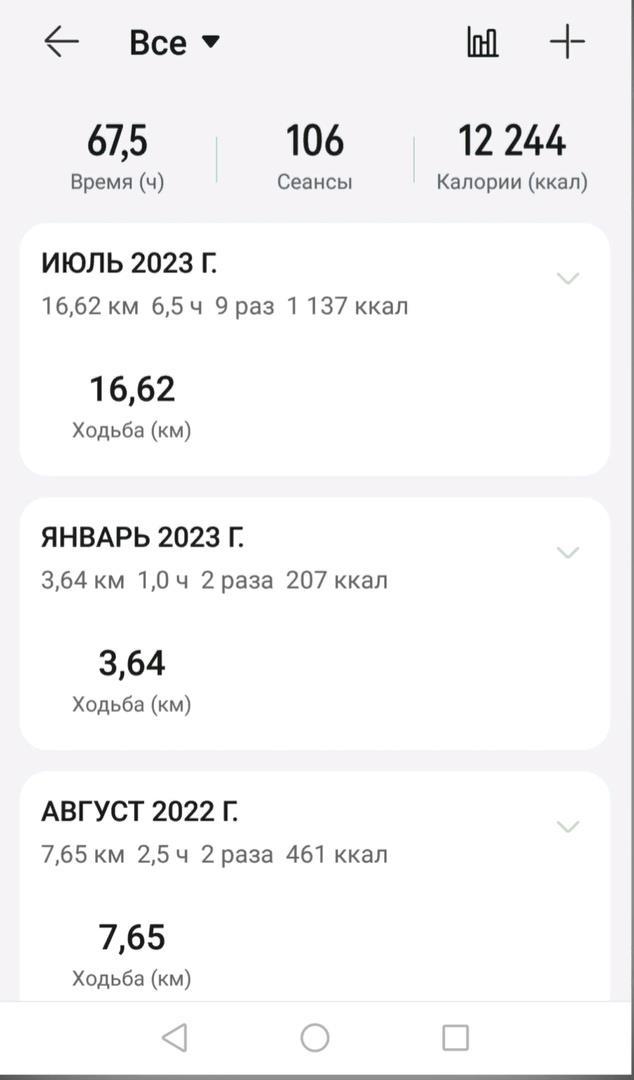Screen dimensions: 634x1080
Task: Expand the Январь 2023 г. section
Action: tap(567, 553)
